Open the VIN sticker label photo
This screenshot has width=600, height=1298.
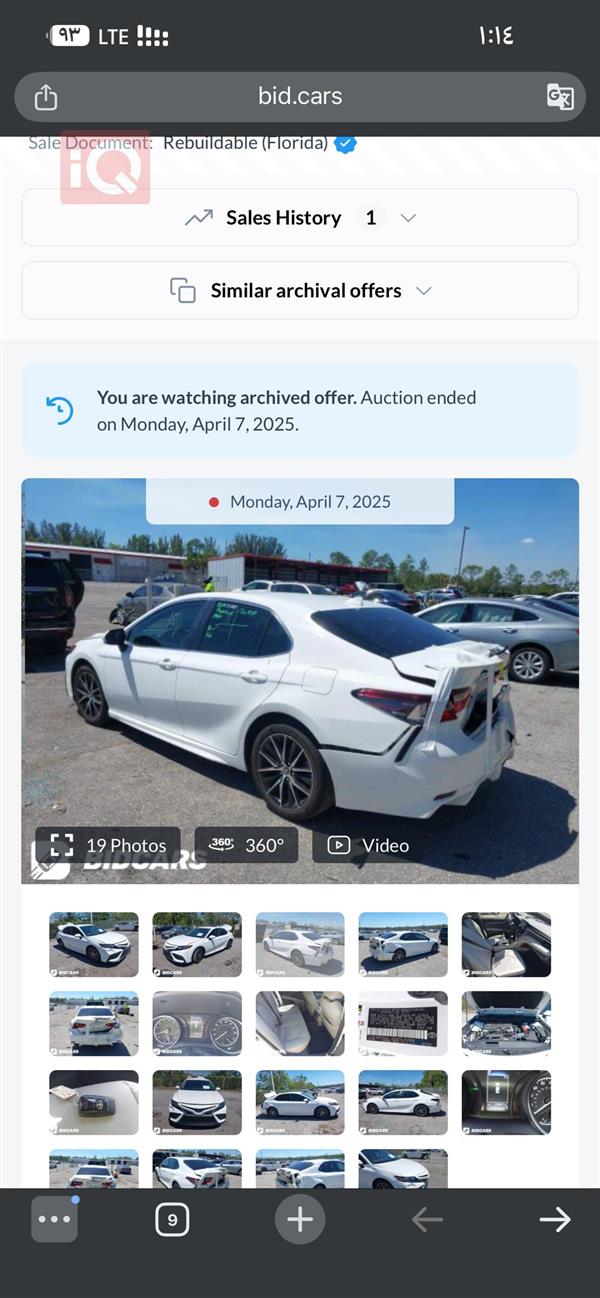403,1023
